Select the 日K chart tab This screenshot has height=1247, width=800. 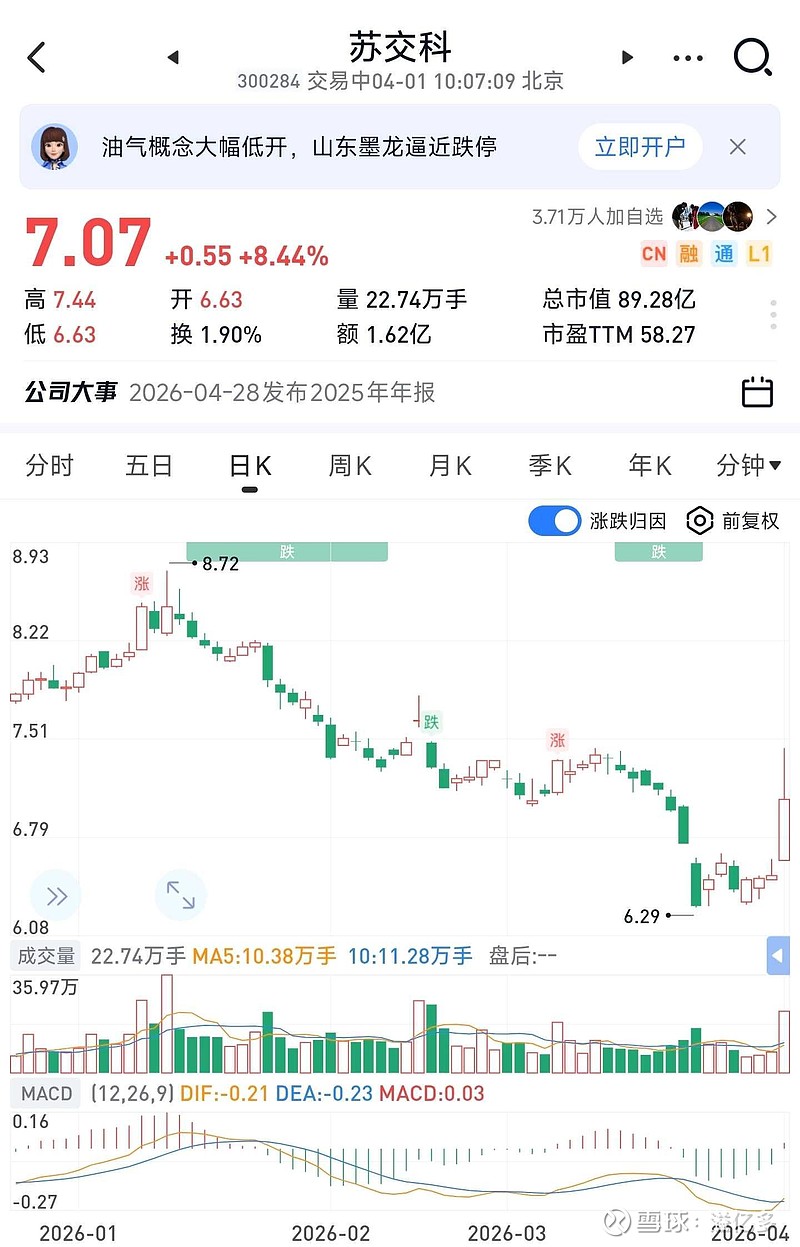point(250,466)
